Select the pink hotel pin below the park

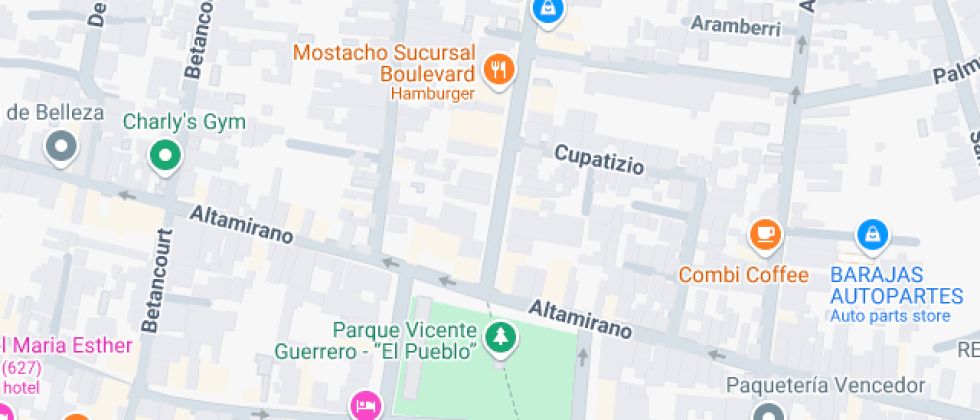pos(364,406)
